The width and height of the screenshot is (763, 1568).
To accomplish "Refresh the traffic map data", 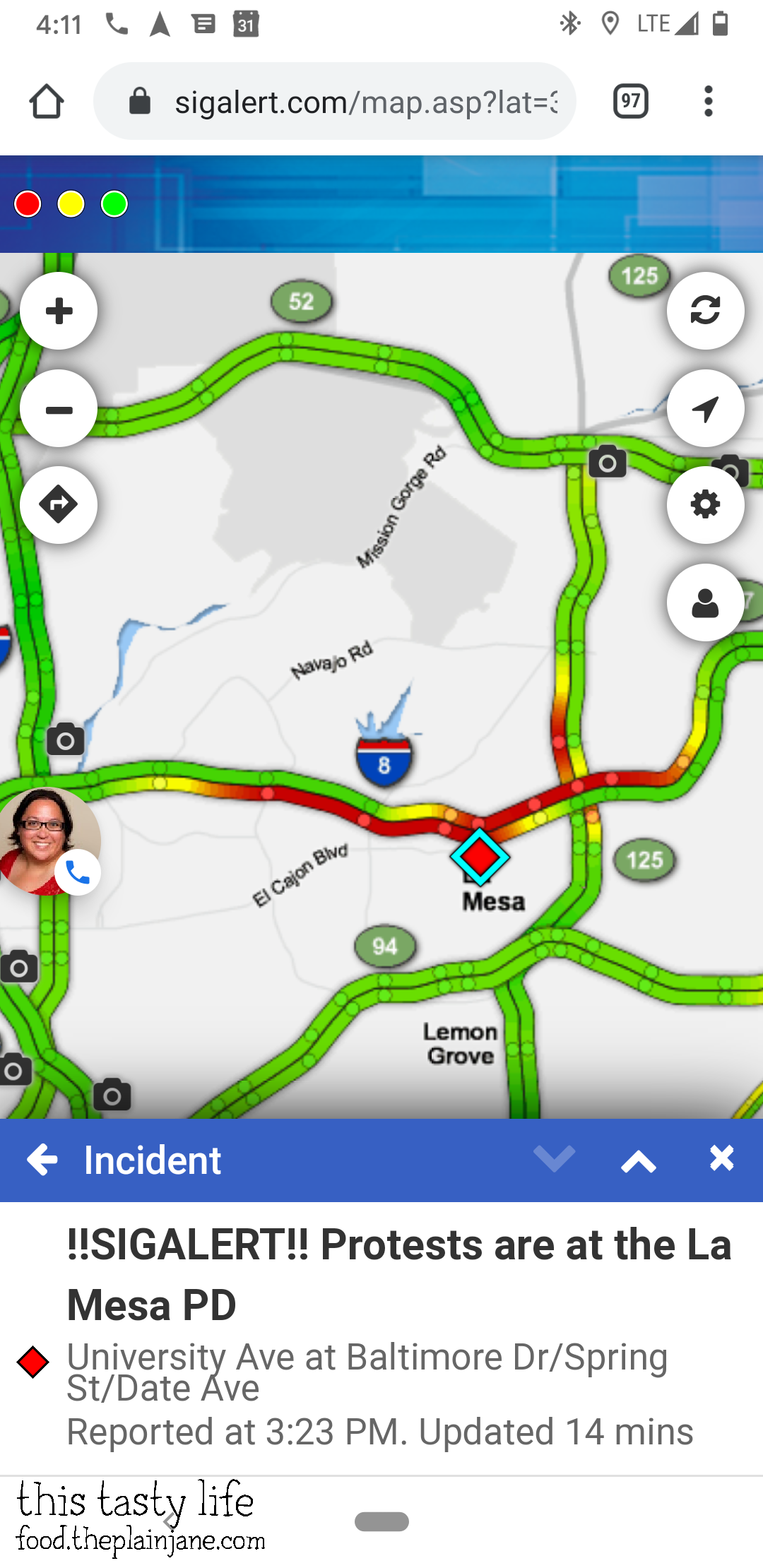I will coord(705,311).
